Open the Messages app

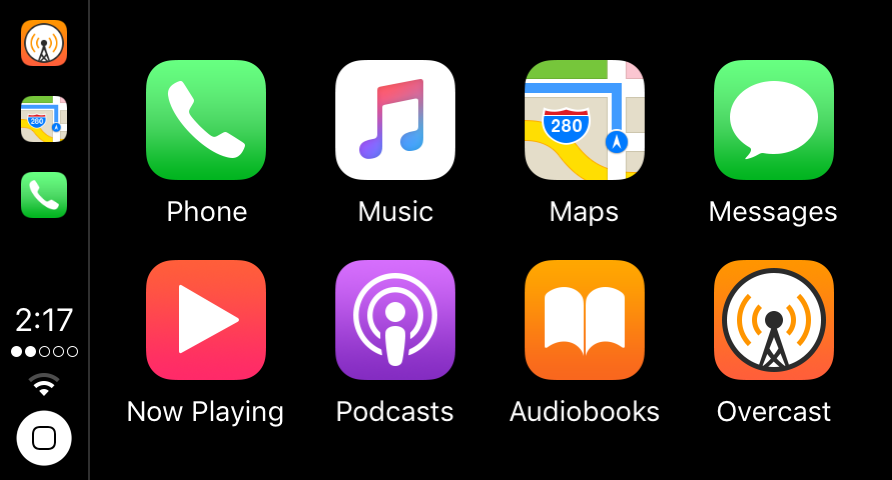[773, 120]
